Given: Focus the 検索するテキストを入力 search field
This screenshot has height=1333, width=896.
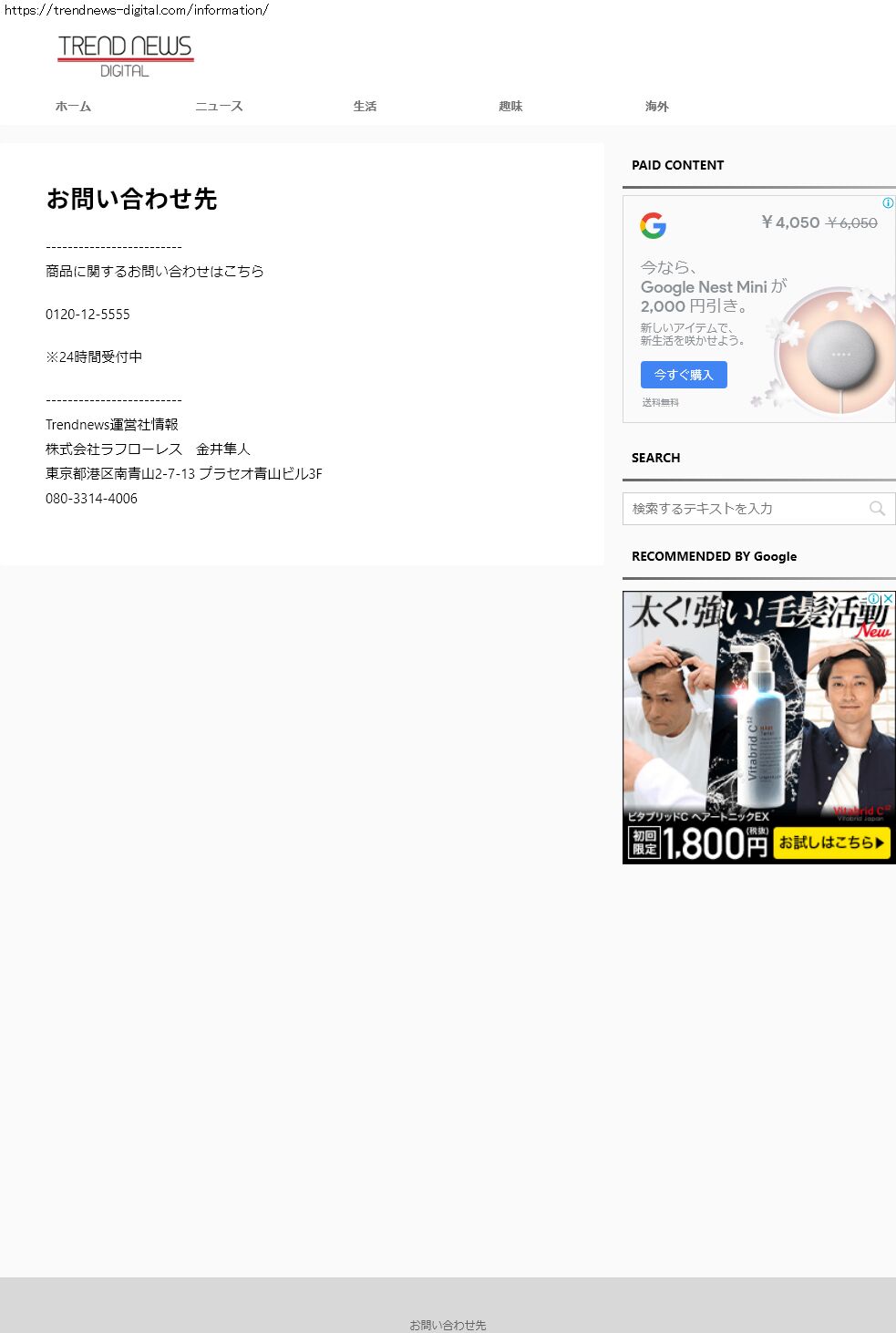Looking at the screenshot, I should 743,509.
